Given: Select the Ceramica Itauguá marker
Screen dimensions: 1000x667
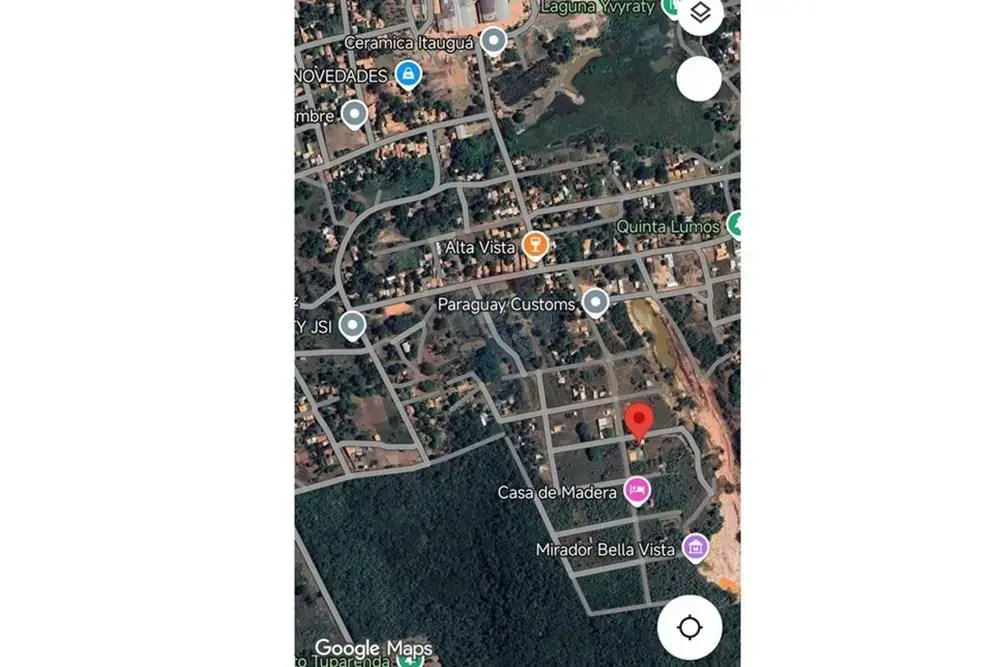Looking at the screenshot, I should tap(493, 41).
